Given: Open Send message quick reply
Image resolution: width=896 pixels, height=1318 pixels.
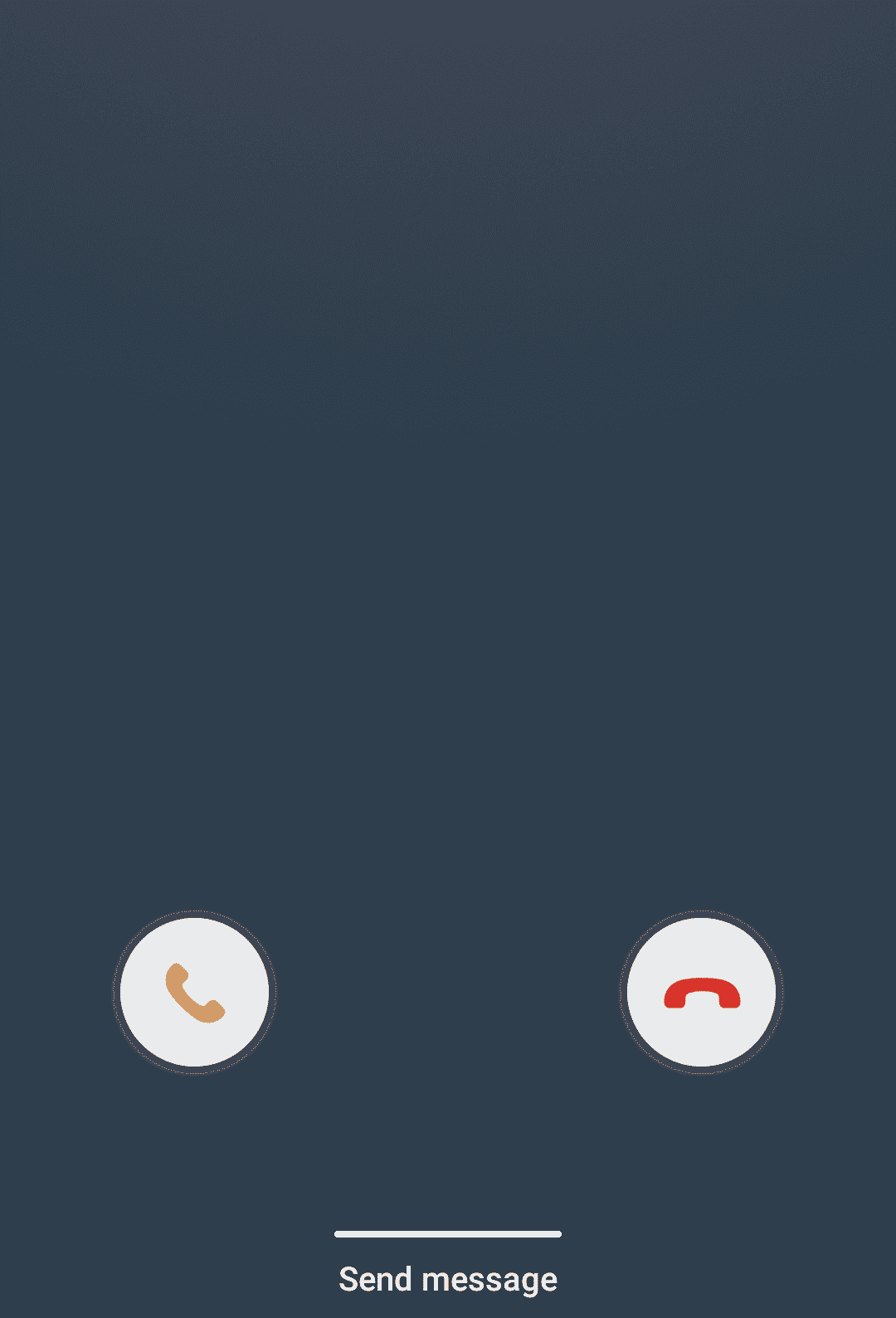Looking at the screenshot, I should [448, 1278].
